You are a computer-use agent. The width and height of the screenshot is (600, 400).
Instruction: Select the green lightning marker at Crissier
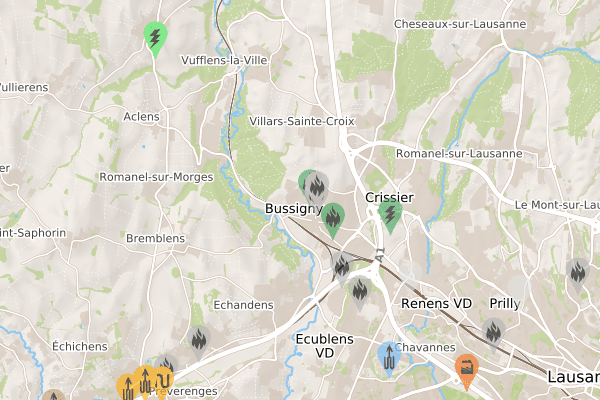click(391, 213)
